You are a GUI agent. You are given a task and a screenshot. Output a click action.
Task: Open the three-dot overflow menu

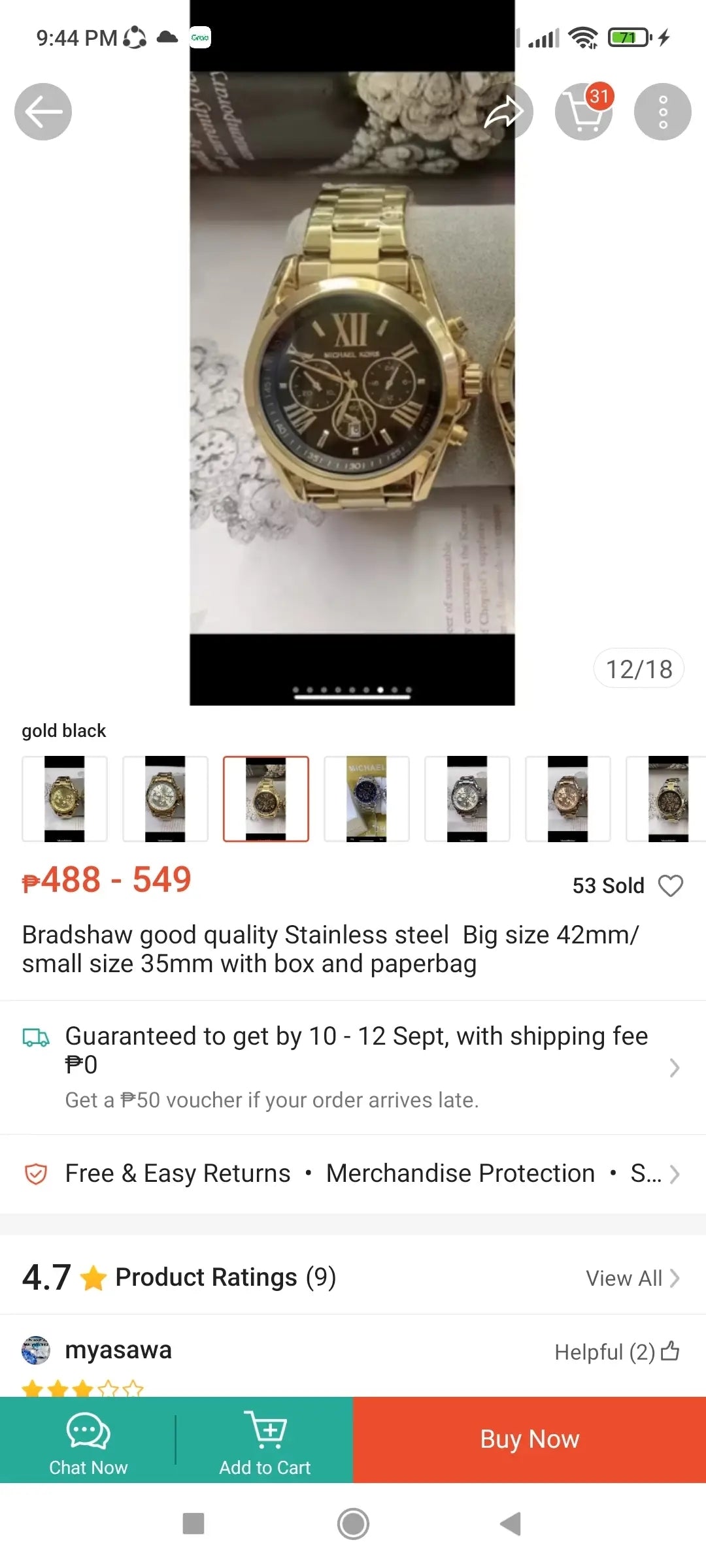coord(662,112)
